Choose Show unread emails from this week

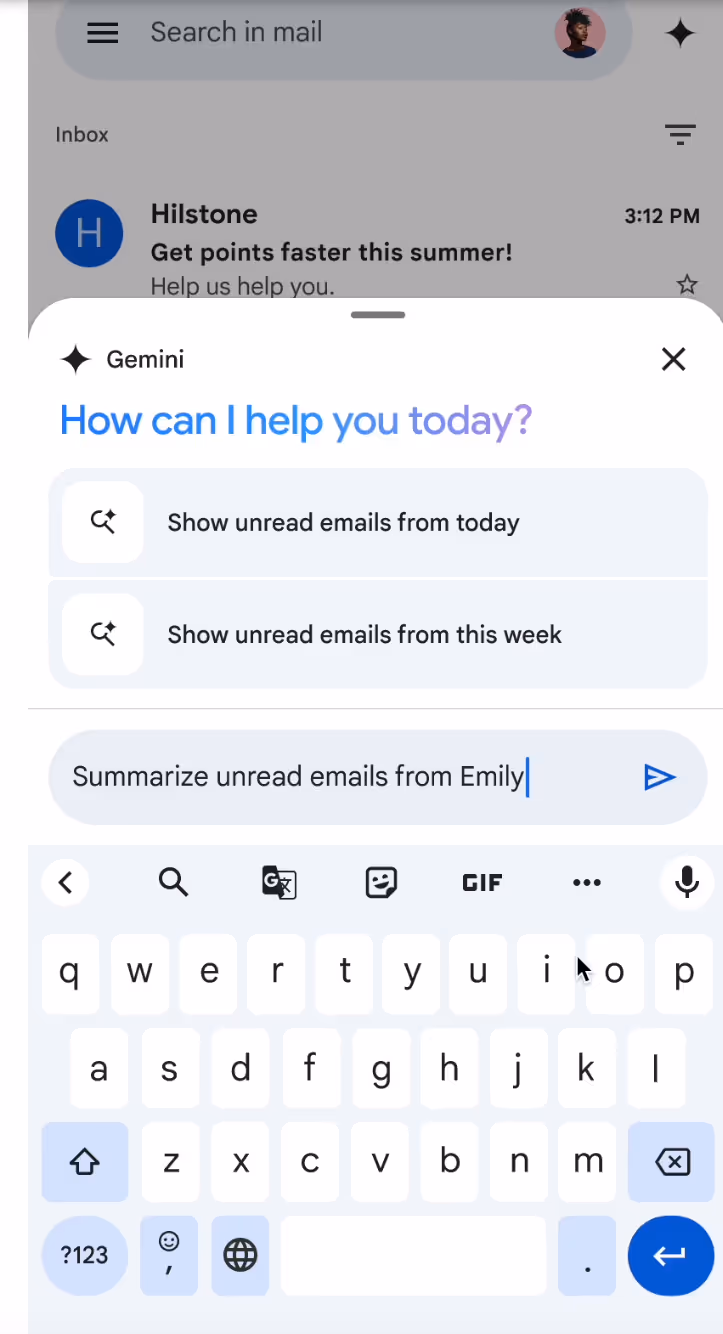tap(378, 634)
